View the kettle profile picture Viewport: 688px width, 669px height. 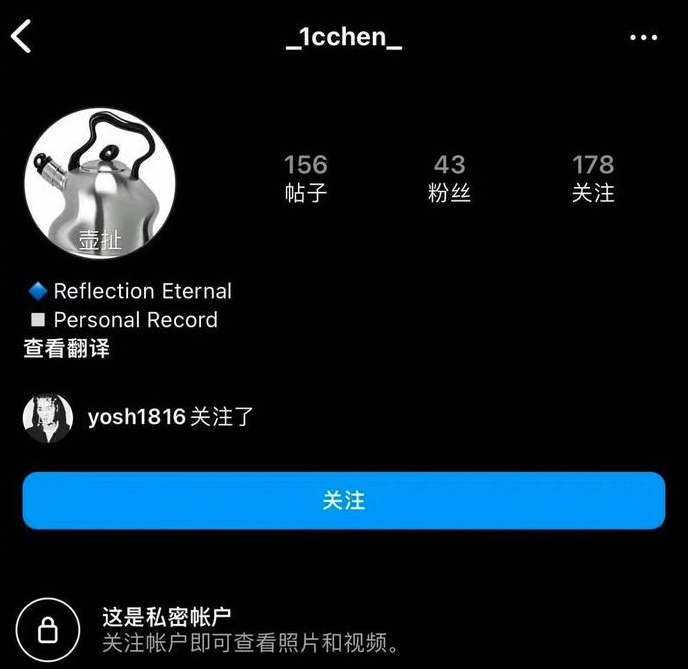(x=100, y=183)
